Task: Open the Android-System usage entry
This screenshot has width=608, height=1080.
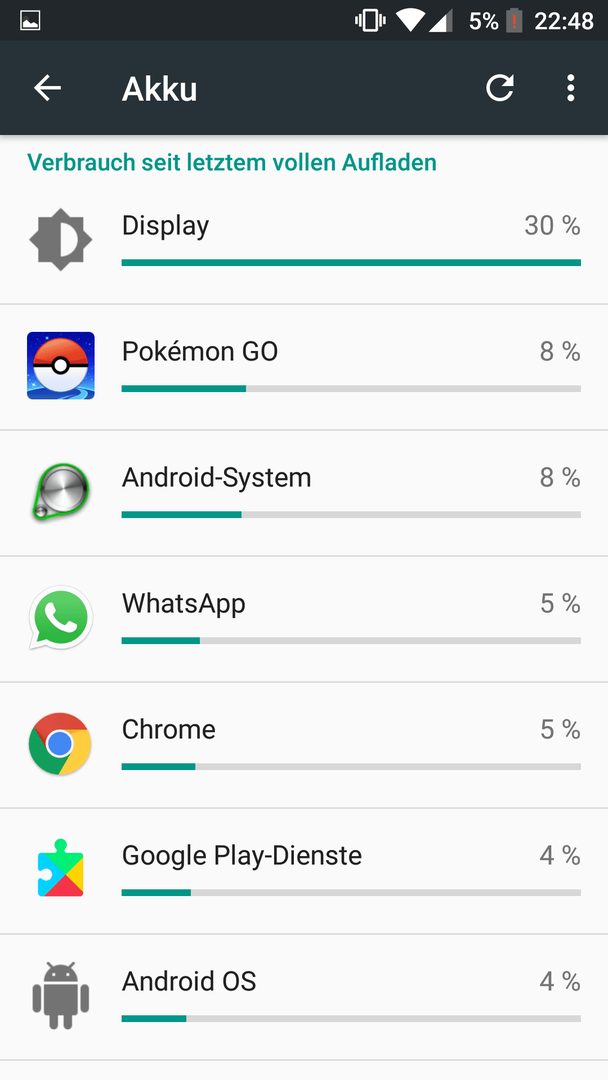Action: click(x=304, y=493)
